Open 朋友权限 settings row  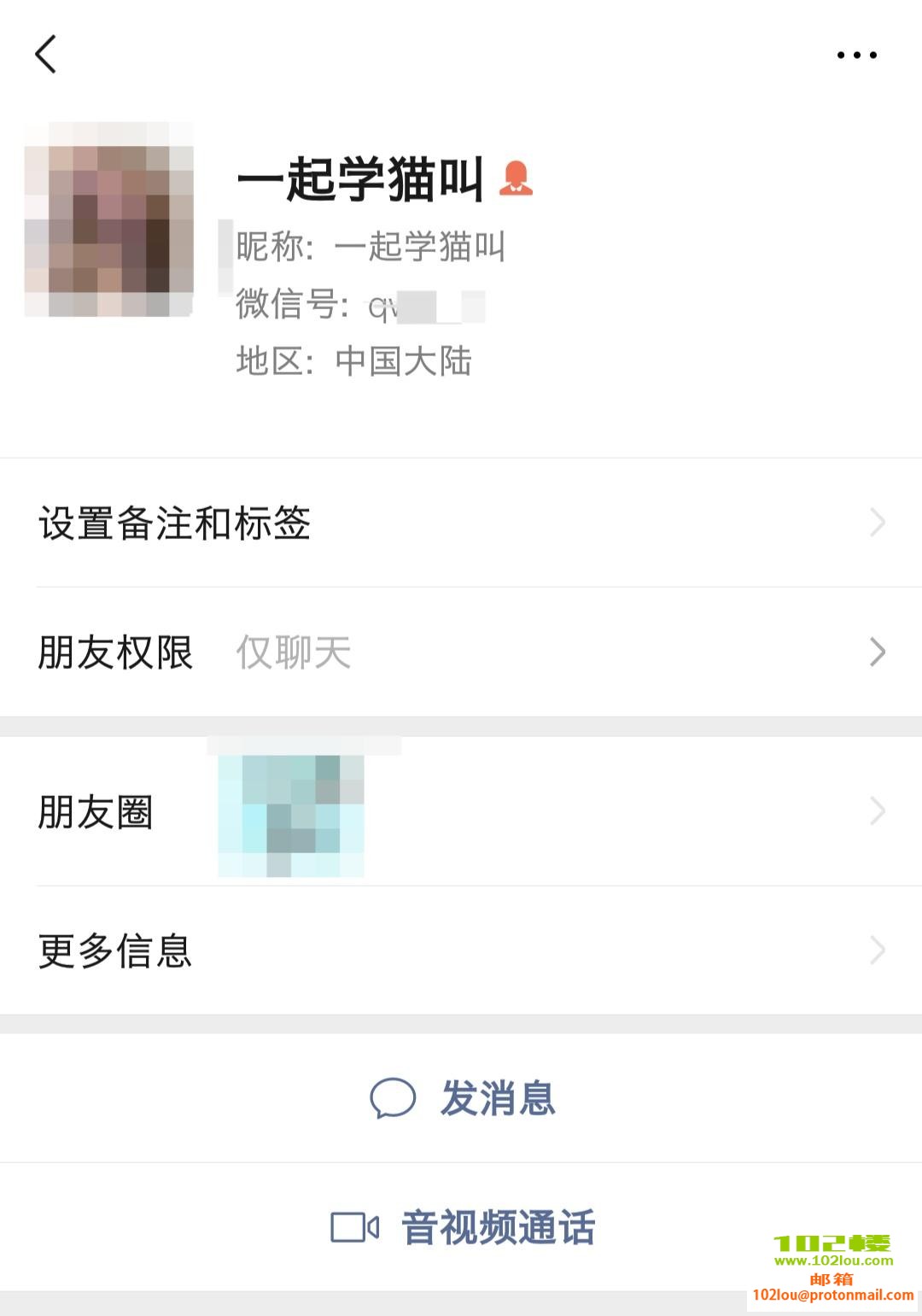coord(461,652)
